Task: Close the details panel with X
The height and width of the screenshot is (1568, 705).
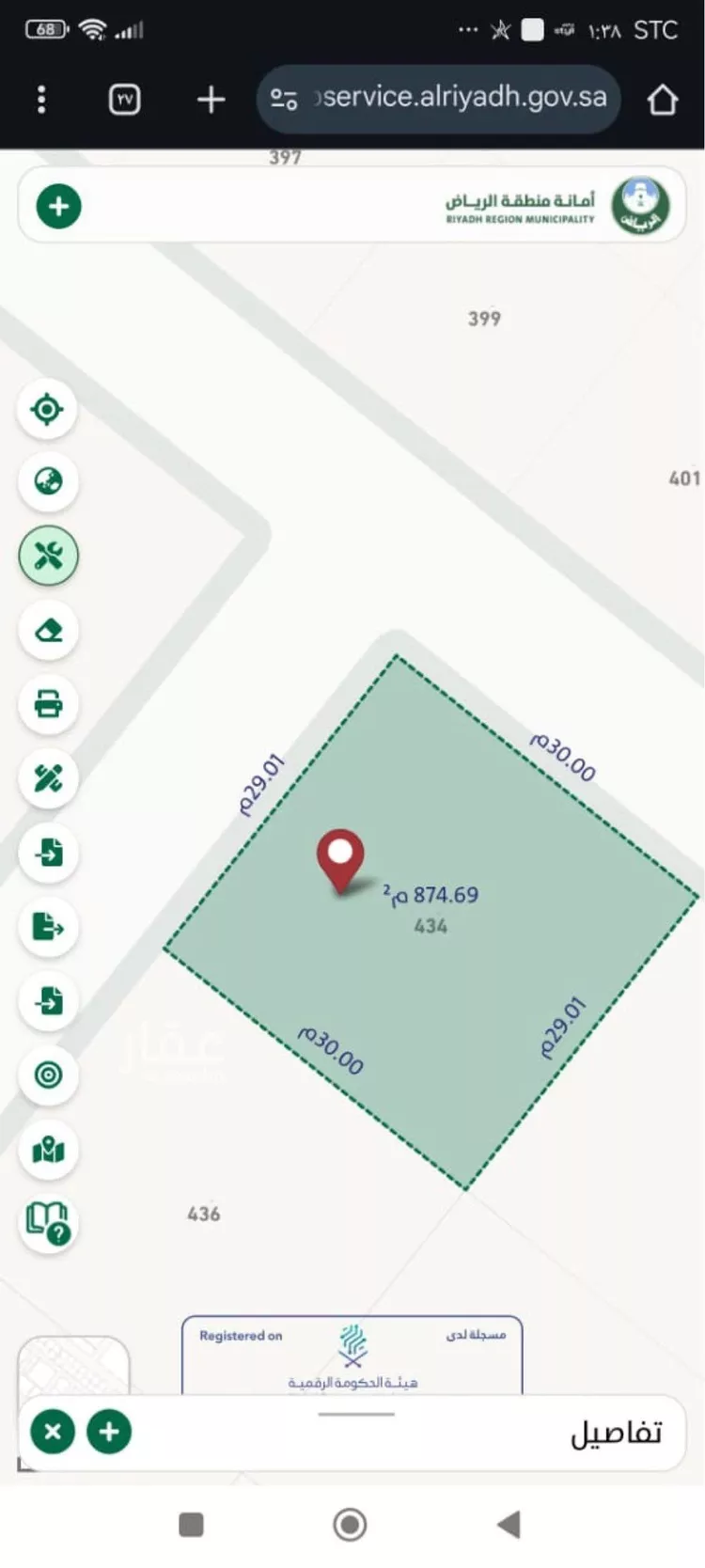Action: point(53,1432)
